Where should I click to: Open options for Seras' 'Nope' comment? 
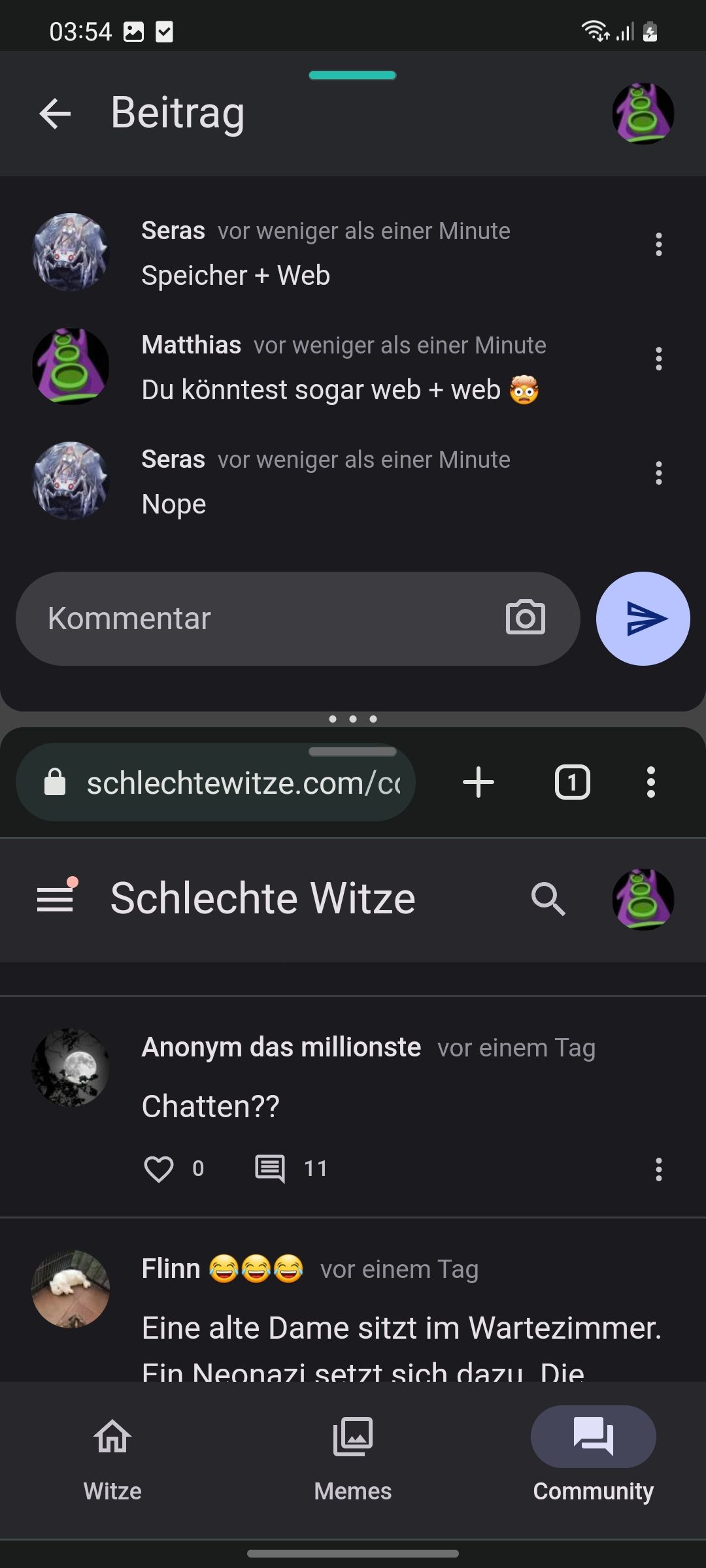pos(658,473)
